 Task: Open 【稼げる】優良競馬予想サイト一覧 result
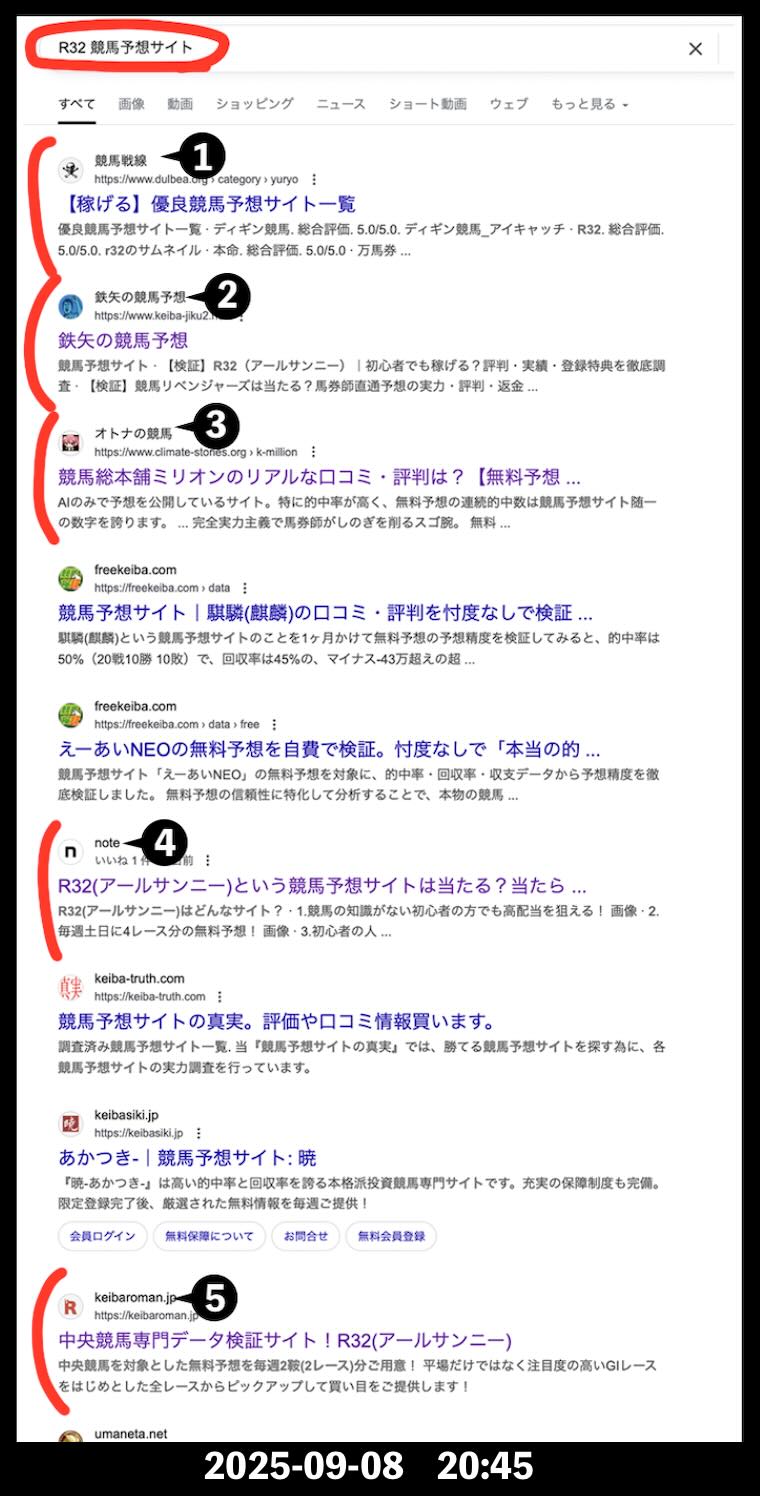click(x=207, y=205)
